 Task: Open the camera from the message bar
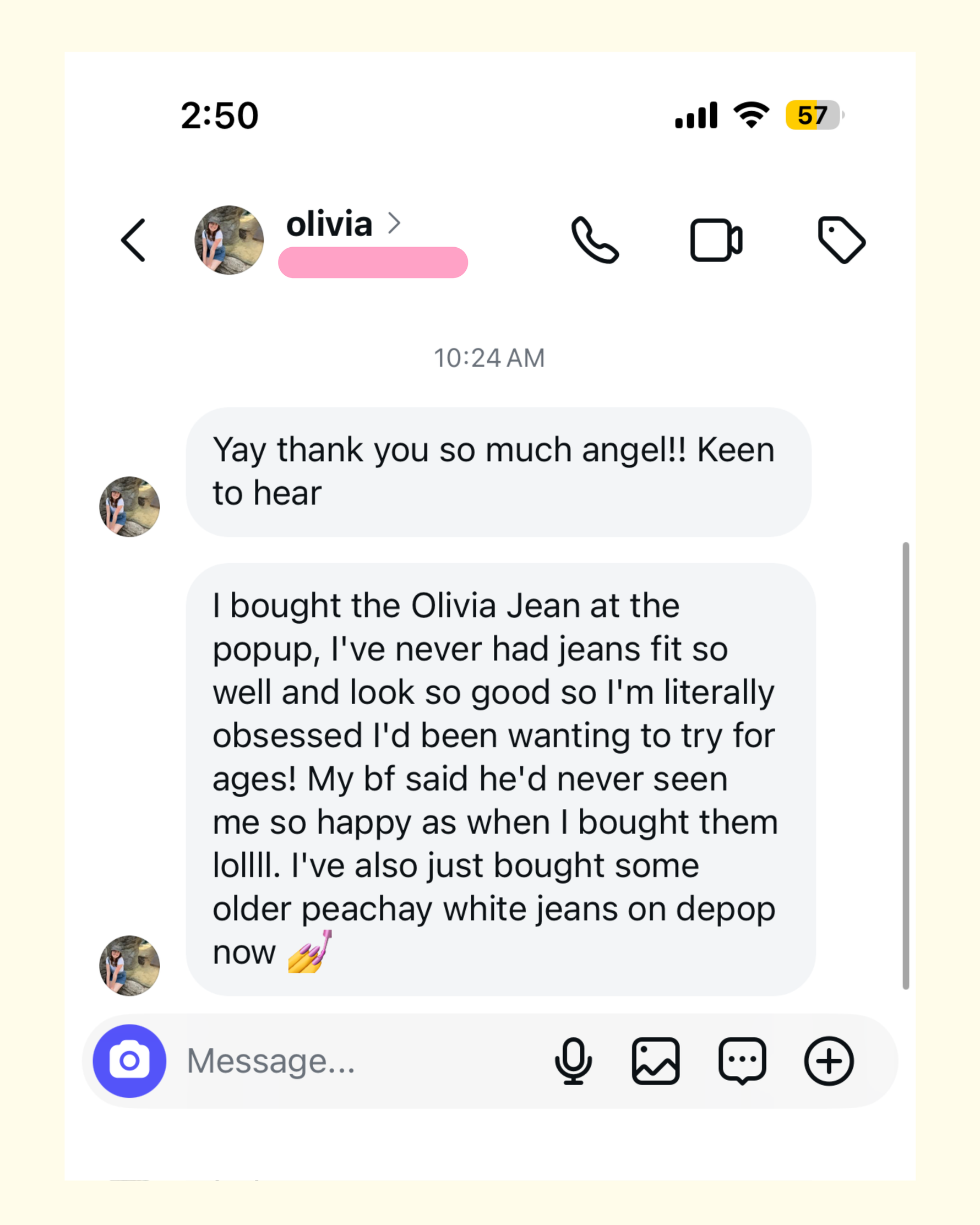tap(129, 1061)
